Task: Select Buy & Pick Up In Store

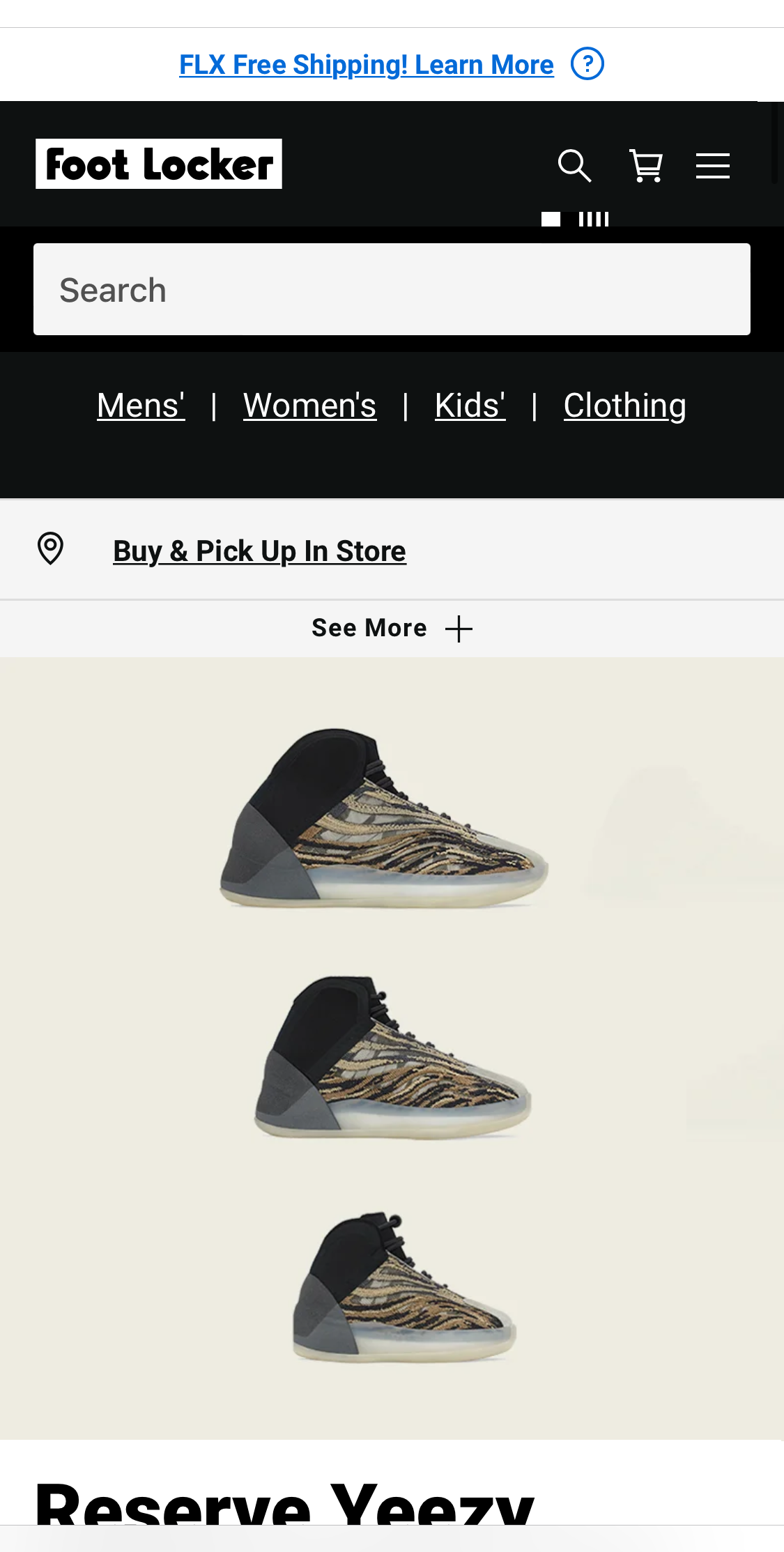Action: pyautogui.click(x=259, y=551)
